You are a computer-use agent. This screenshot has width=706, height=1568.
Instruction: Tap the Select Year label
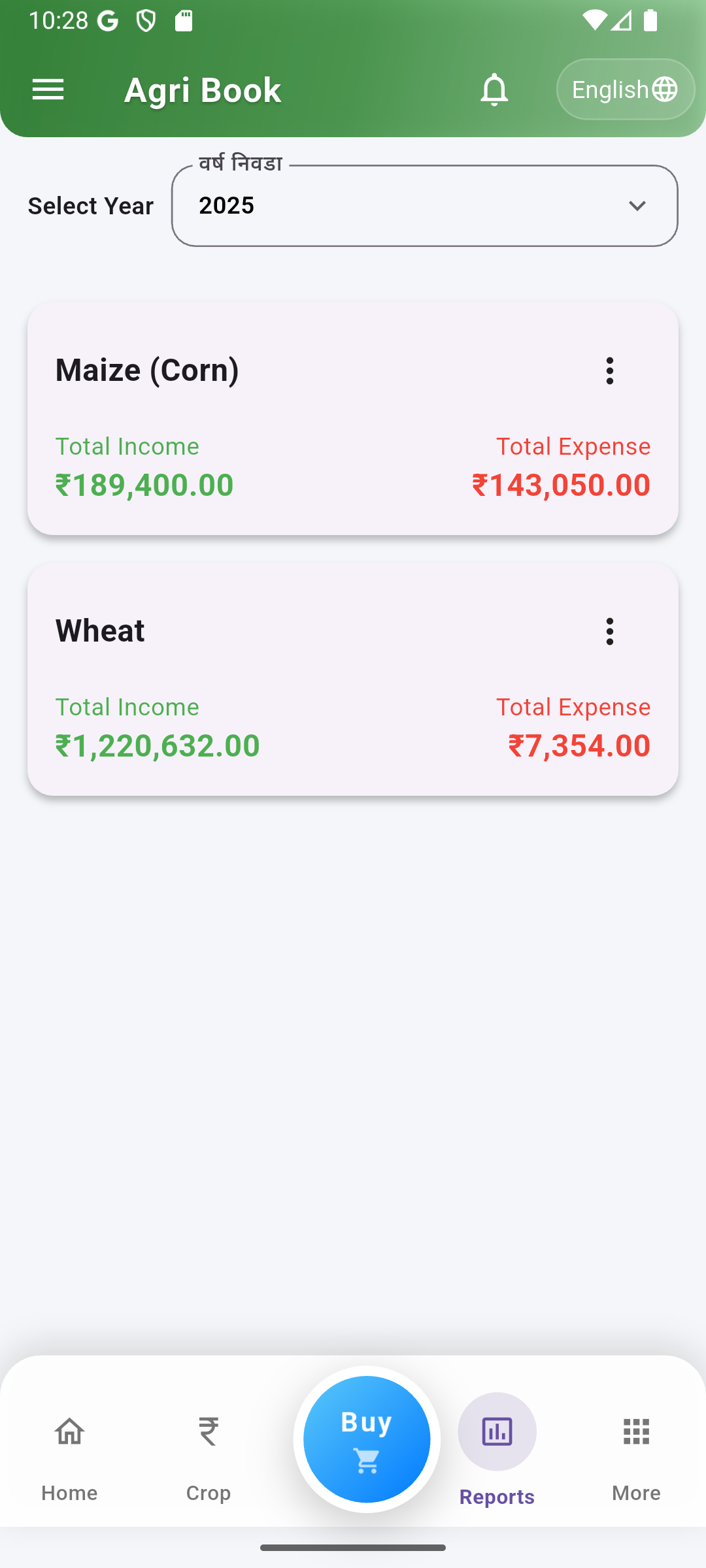tap(90, 205)
